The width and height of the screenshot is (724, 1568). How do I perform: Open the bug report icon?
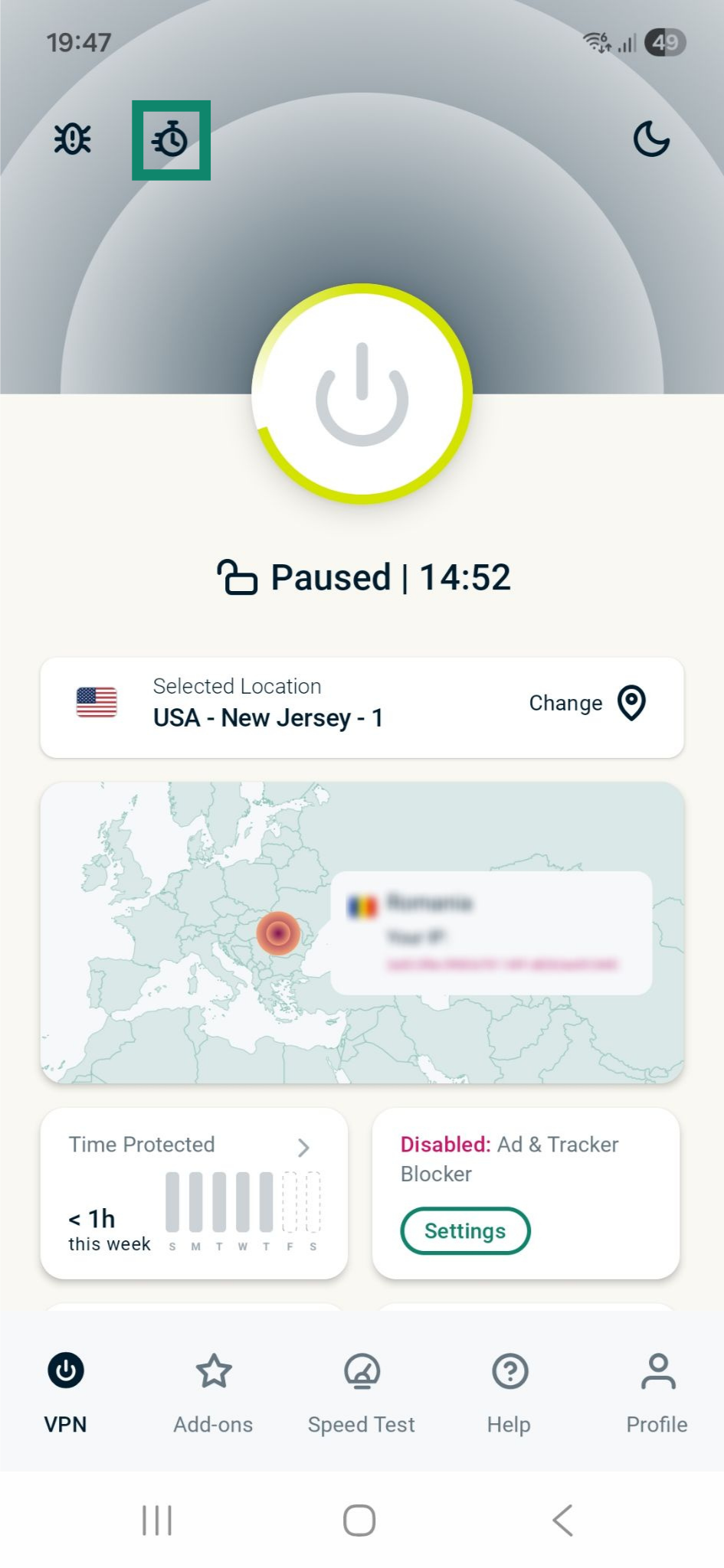pyautogui.click(x=73, y=139)
